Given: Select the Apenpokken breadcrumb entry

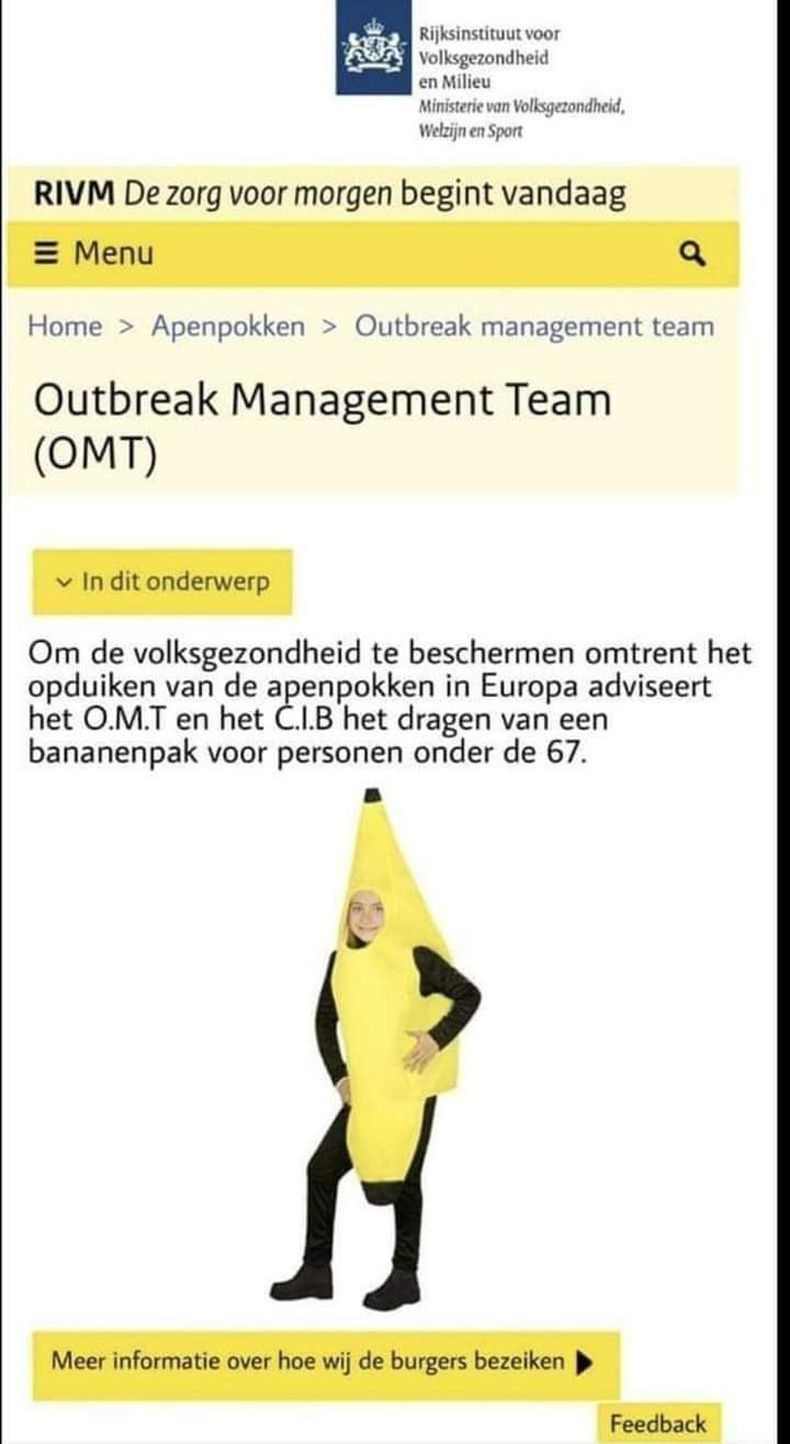Looking at the screenshot, I should [227, 327].
